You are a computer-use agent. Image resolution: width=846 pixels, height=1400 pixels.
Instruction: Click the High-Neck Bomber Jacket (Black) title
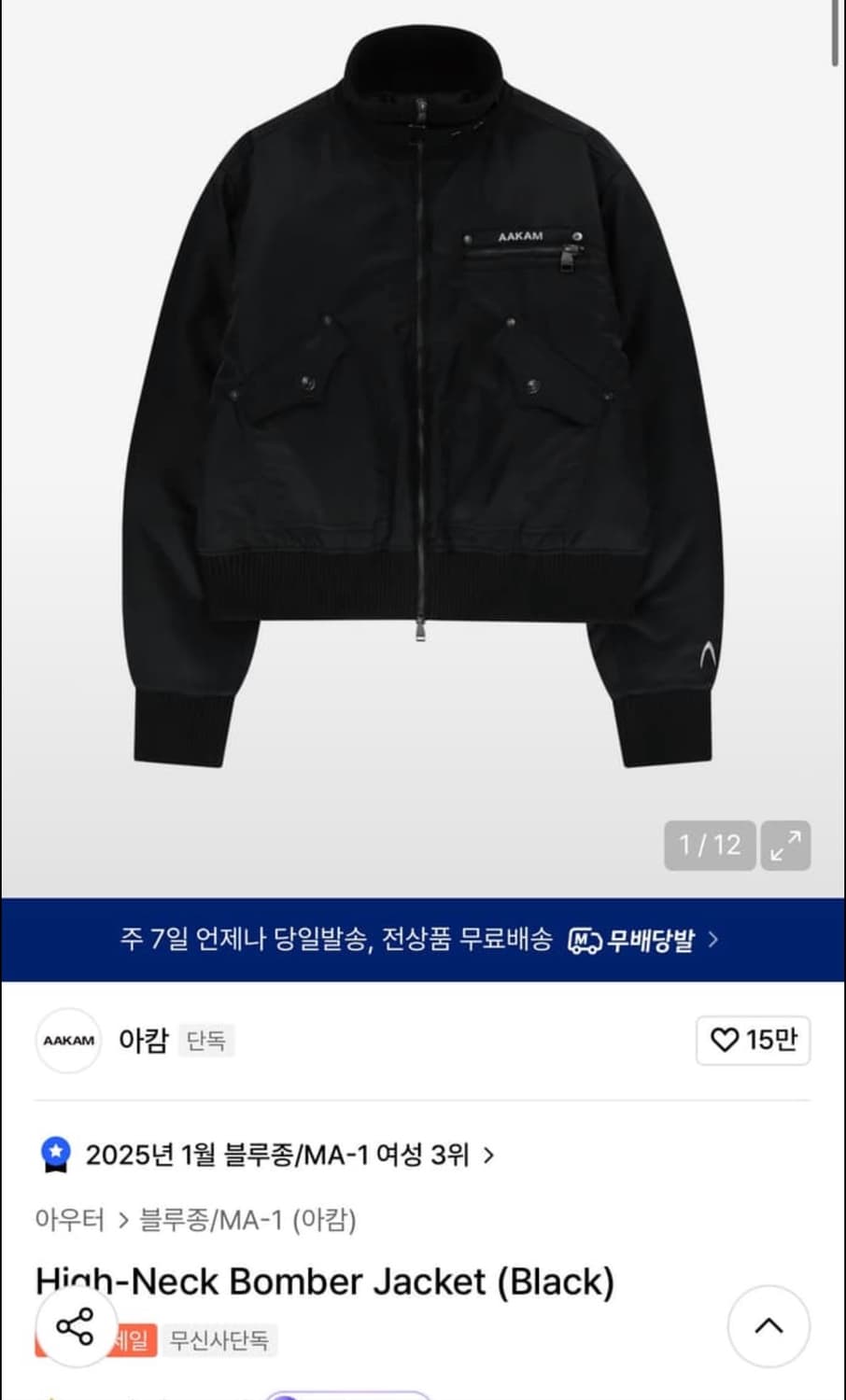click(x=324, y=1281)
